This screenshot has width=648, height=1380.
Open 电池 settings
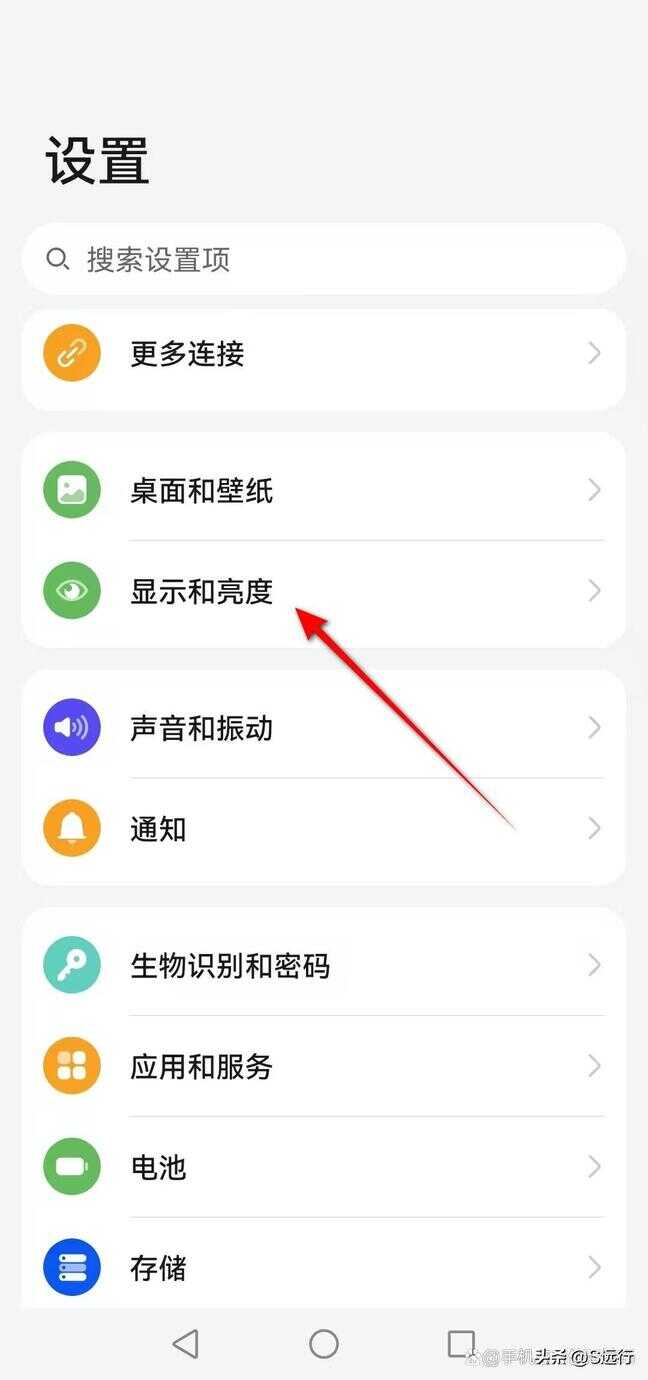point(323,1168)
